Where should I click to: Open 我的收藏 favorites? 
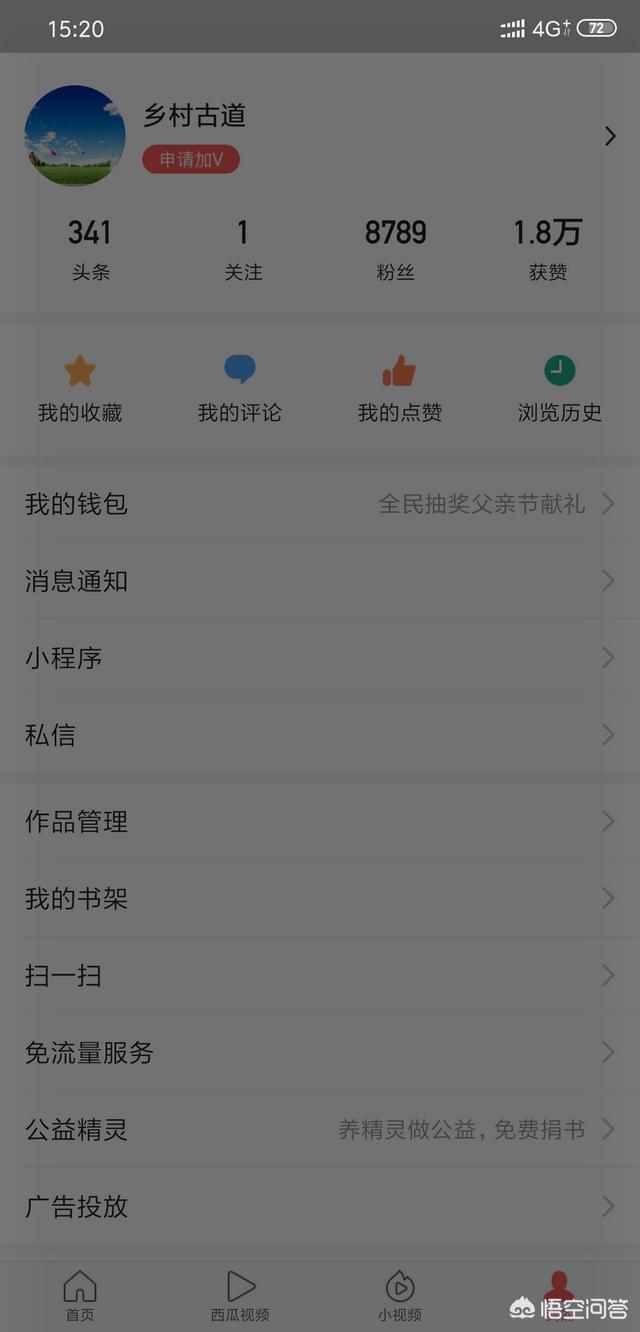(x=80, y=389)
